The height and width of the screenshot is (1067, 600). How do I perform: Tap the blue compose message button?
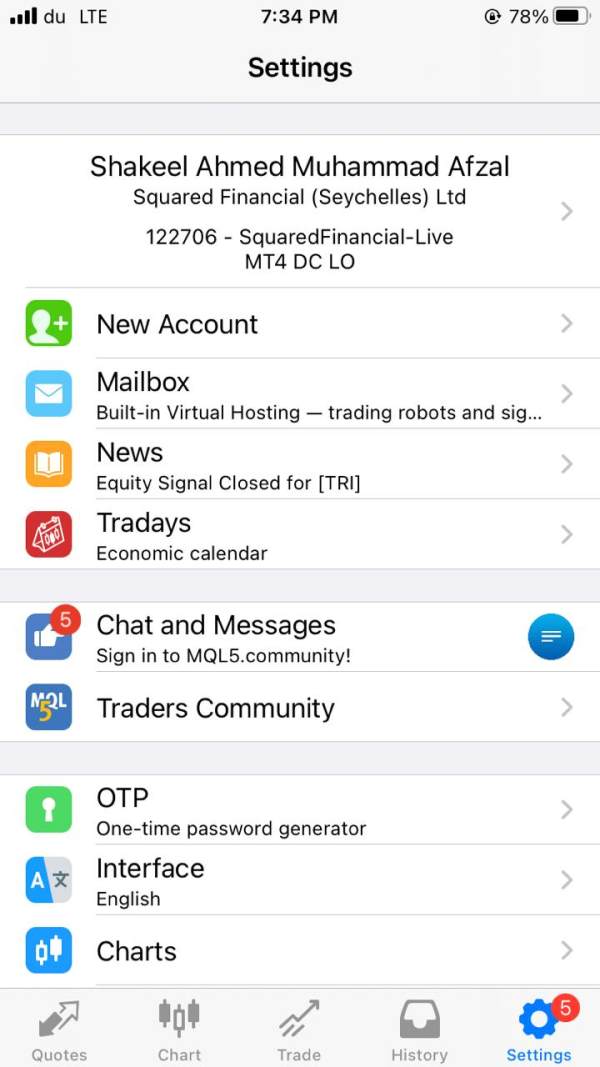coord(551,637)
